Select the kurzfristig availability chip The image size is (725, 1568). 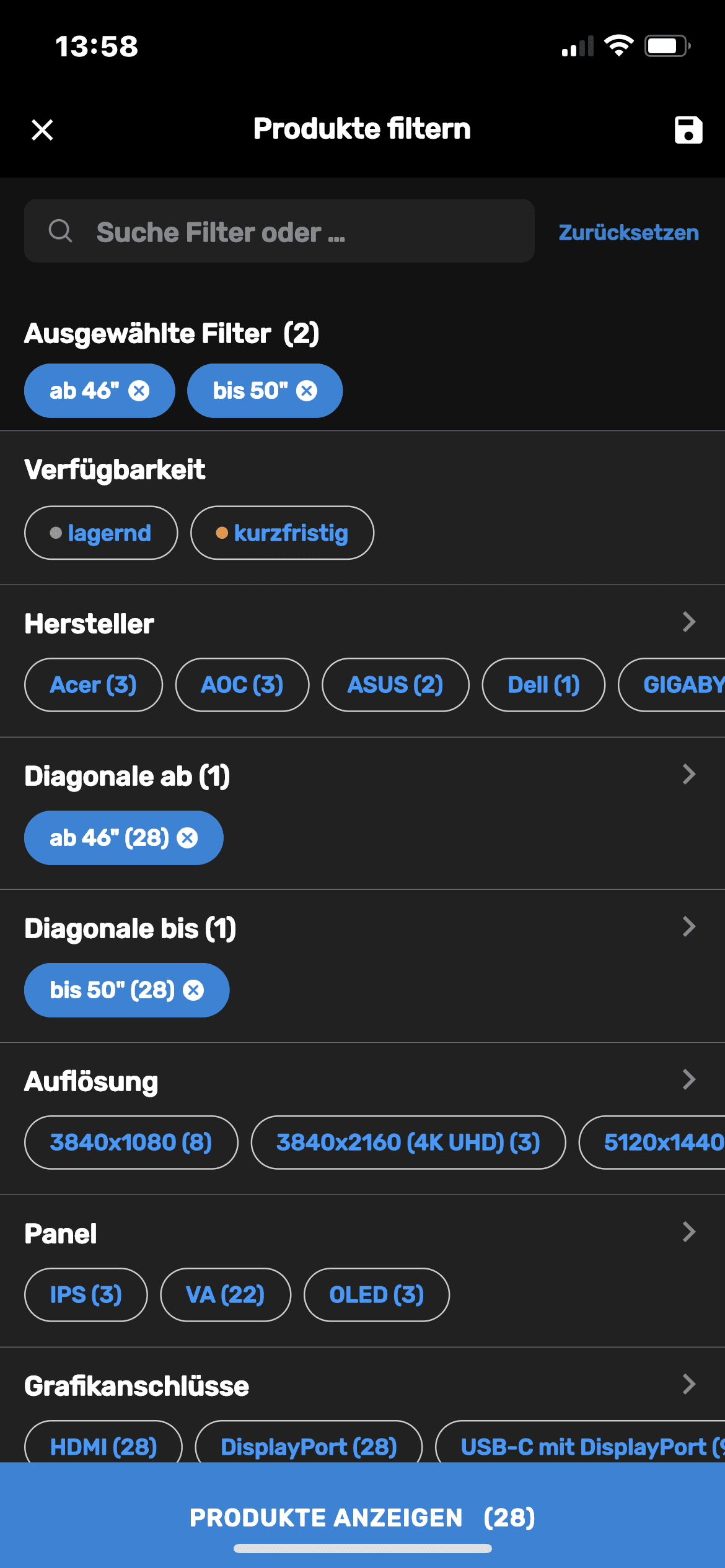point(282,533)
